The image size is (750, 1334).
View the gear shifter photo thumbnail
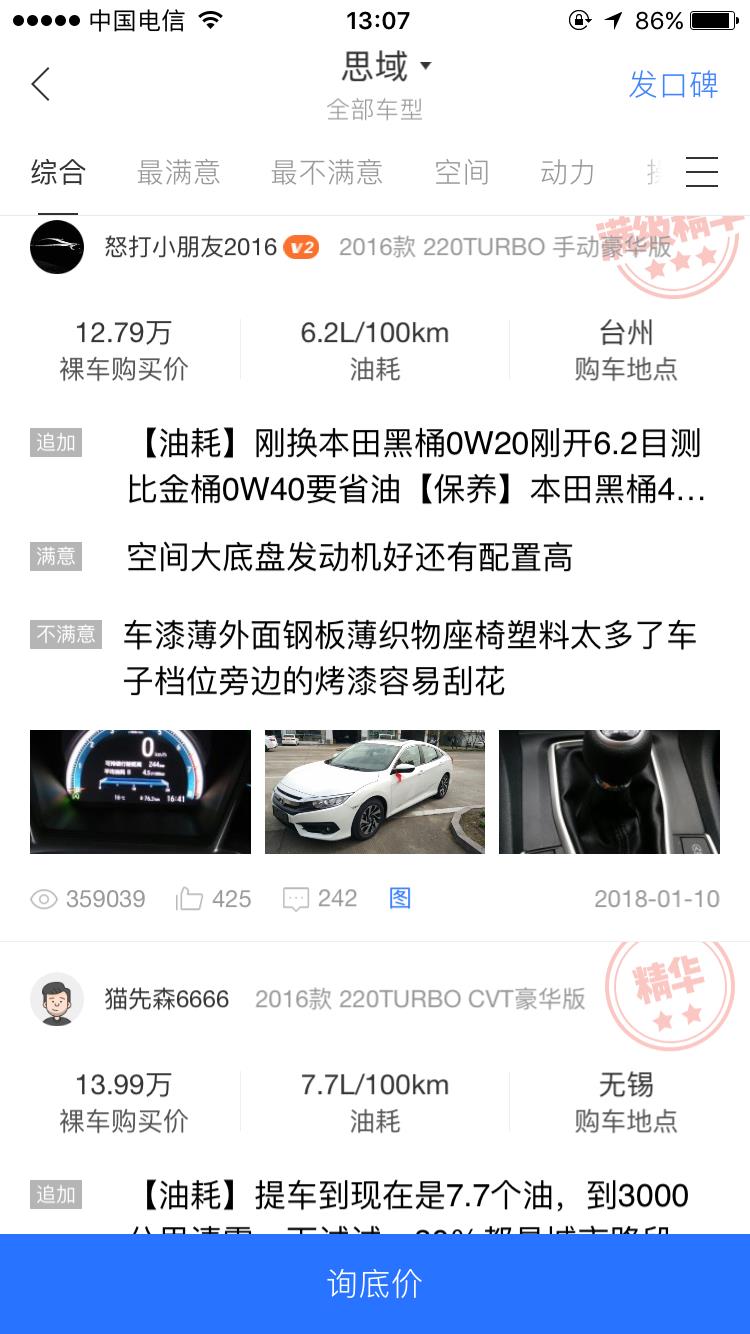coord(609,791)
